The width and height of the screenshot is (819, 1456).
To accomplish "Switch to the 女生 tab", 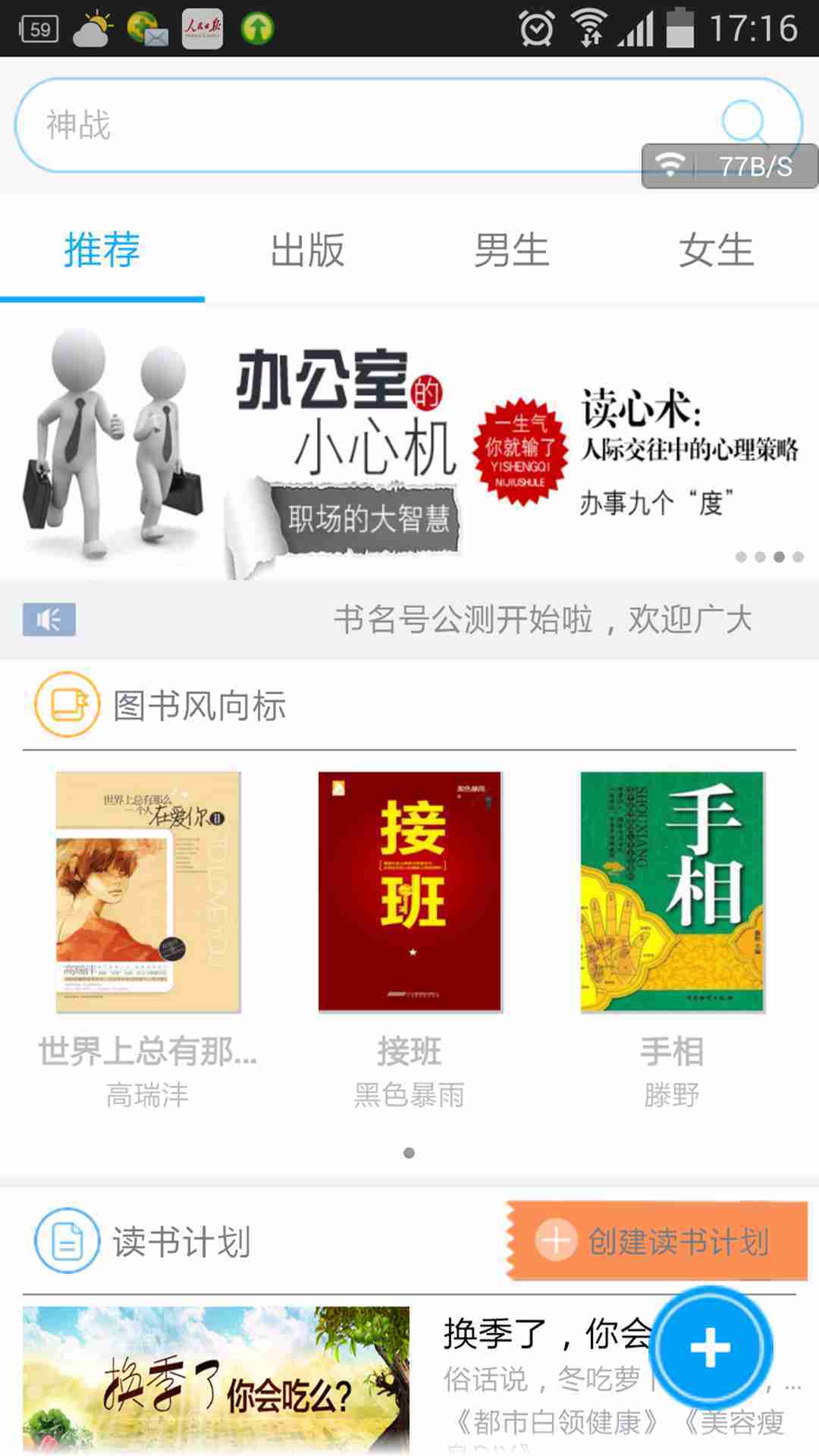I will pyautogui.click(x=717, y=250).
